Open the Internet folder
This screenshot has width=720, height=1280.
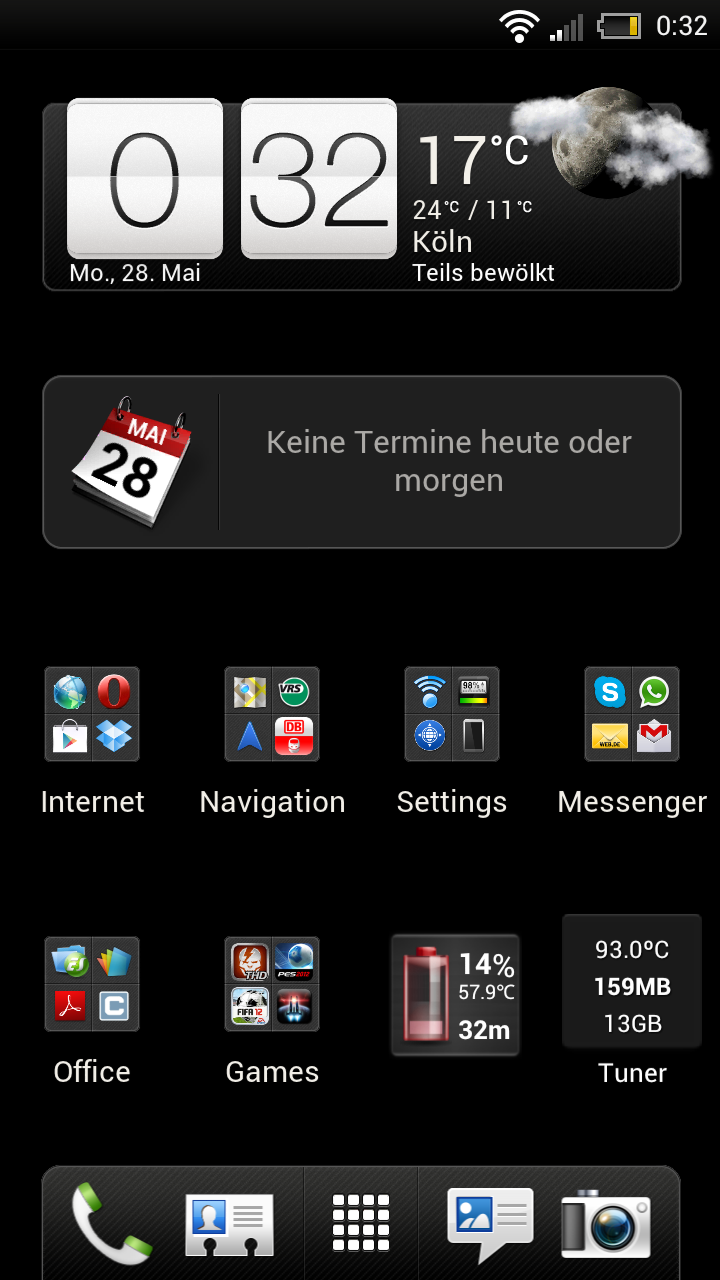(92, 714)
